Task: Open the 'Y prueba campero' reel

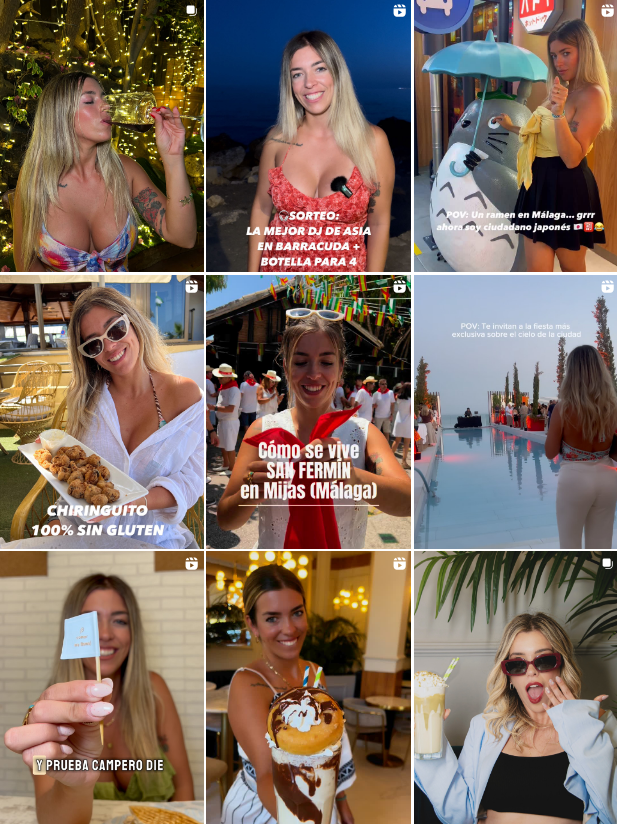Action: tap(101, 687)
